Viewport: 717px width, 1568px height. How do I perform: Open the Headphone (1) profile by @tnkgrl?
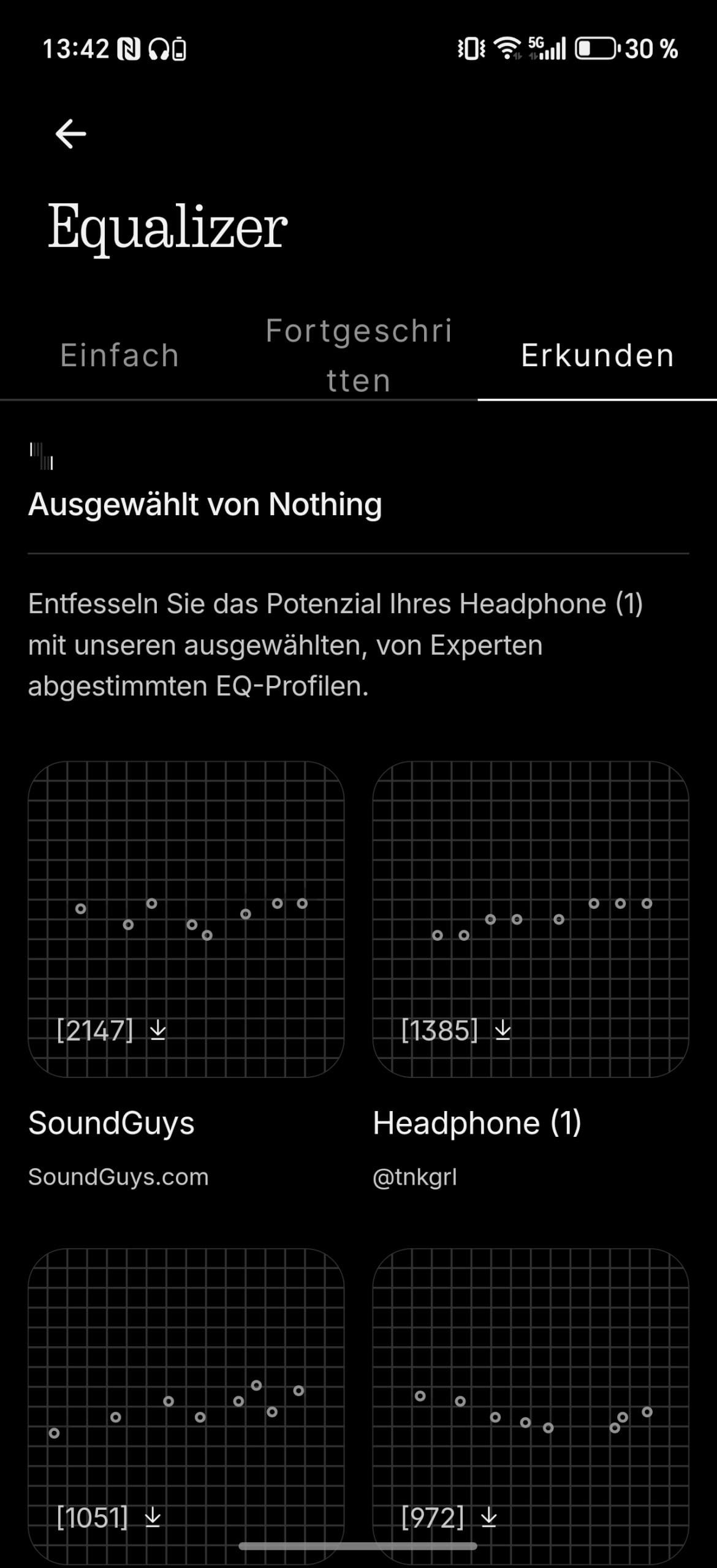(531, 919)
